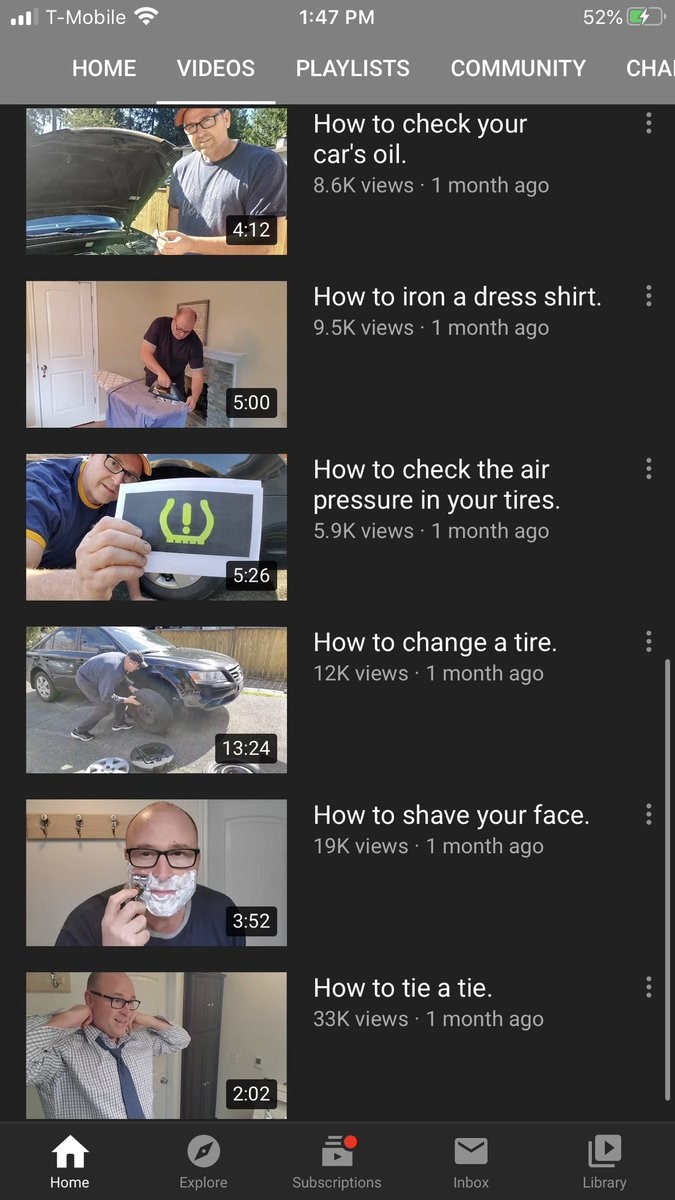This screenshot has height=1200, width=675.
Task: Play the tire air pressure video
Action: click(x=156, y=527)
